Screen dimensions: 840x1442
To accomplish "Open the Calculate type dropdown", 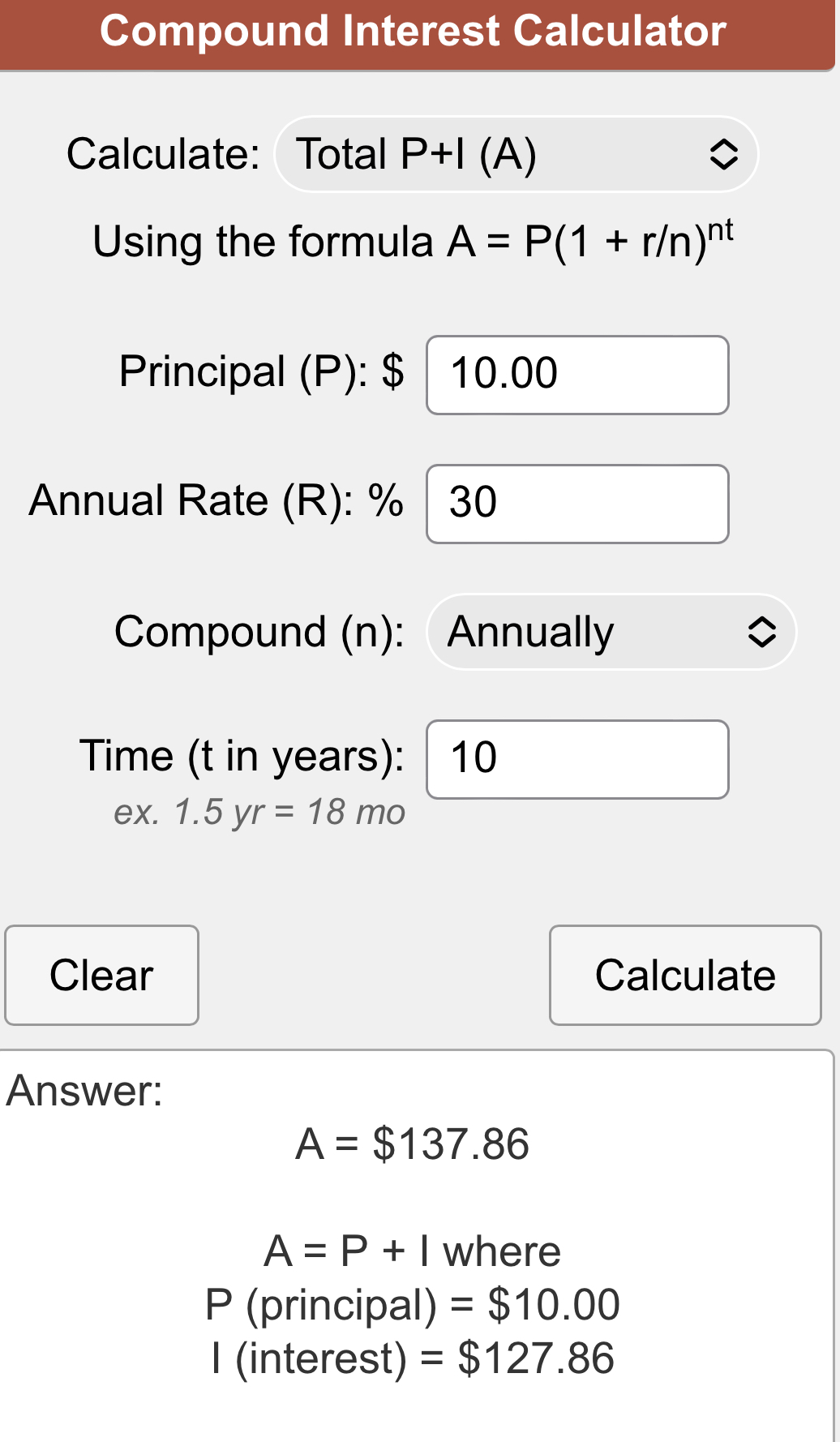I will (x=516, y=154).
